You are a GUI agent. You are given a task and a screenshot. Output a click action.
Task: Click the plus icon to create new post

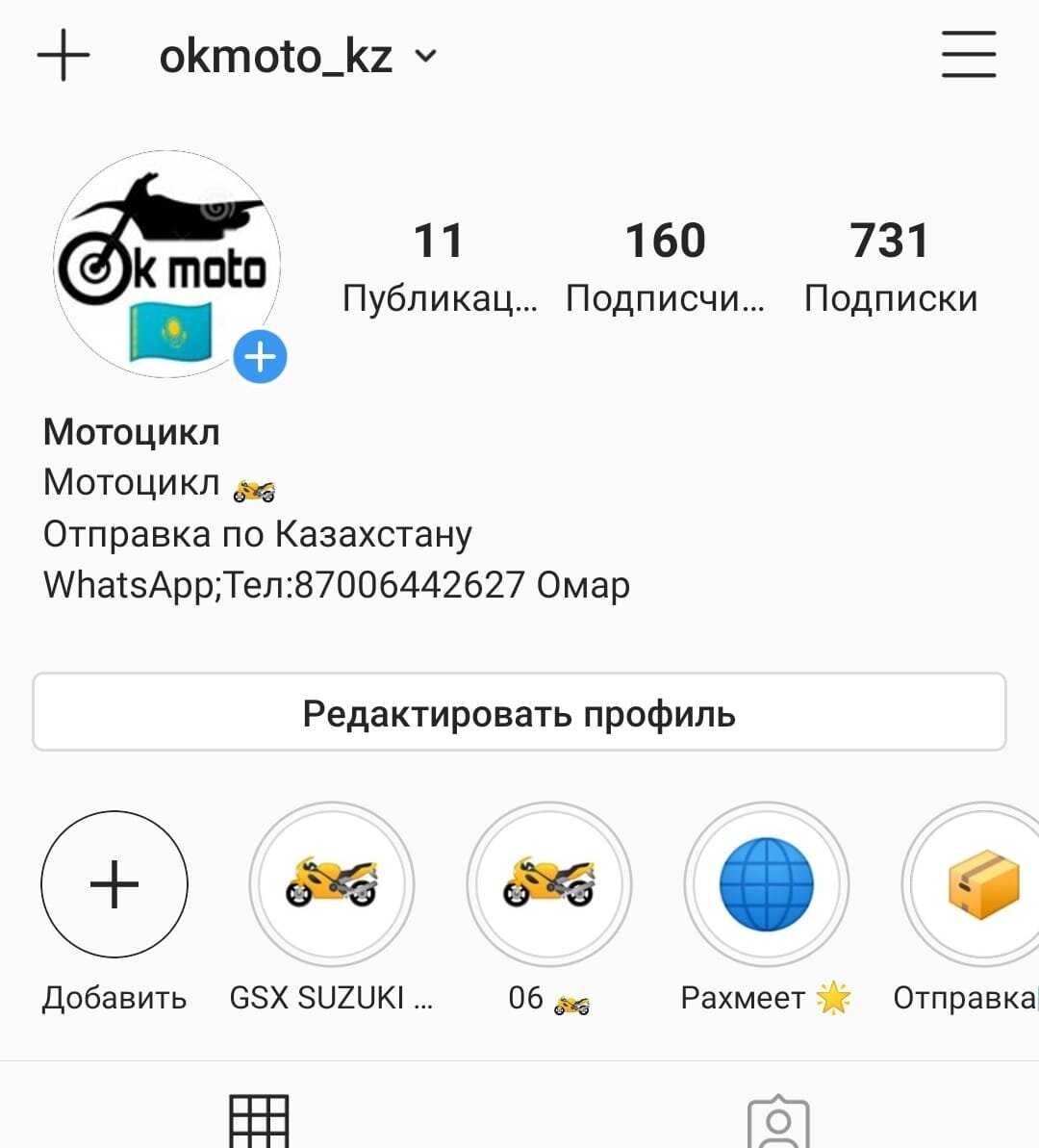[63, 55]
